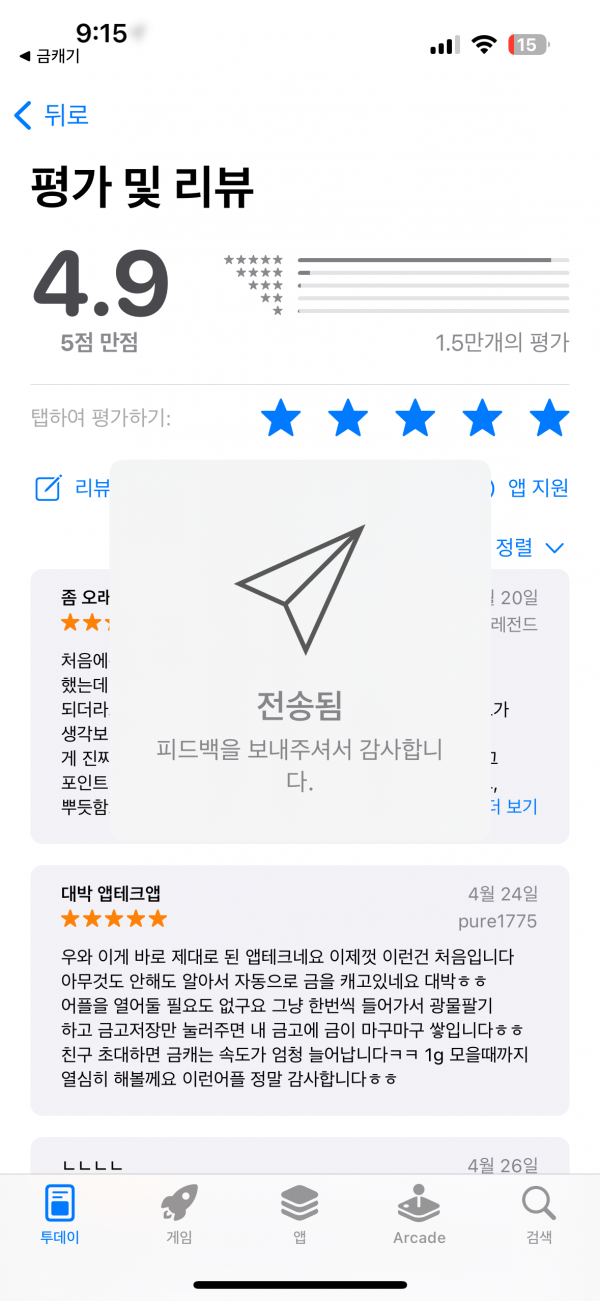Switch to the 앱 tab
Screen dimensions: 600x1301
pos(299,1214)
